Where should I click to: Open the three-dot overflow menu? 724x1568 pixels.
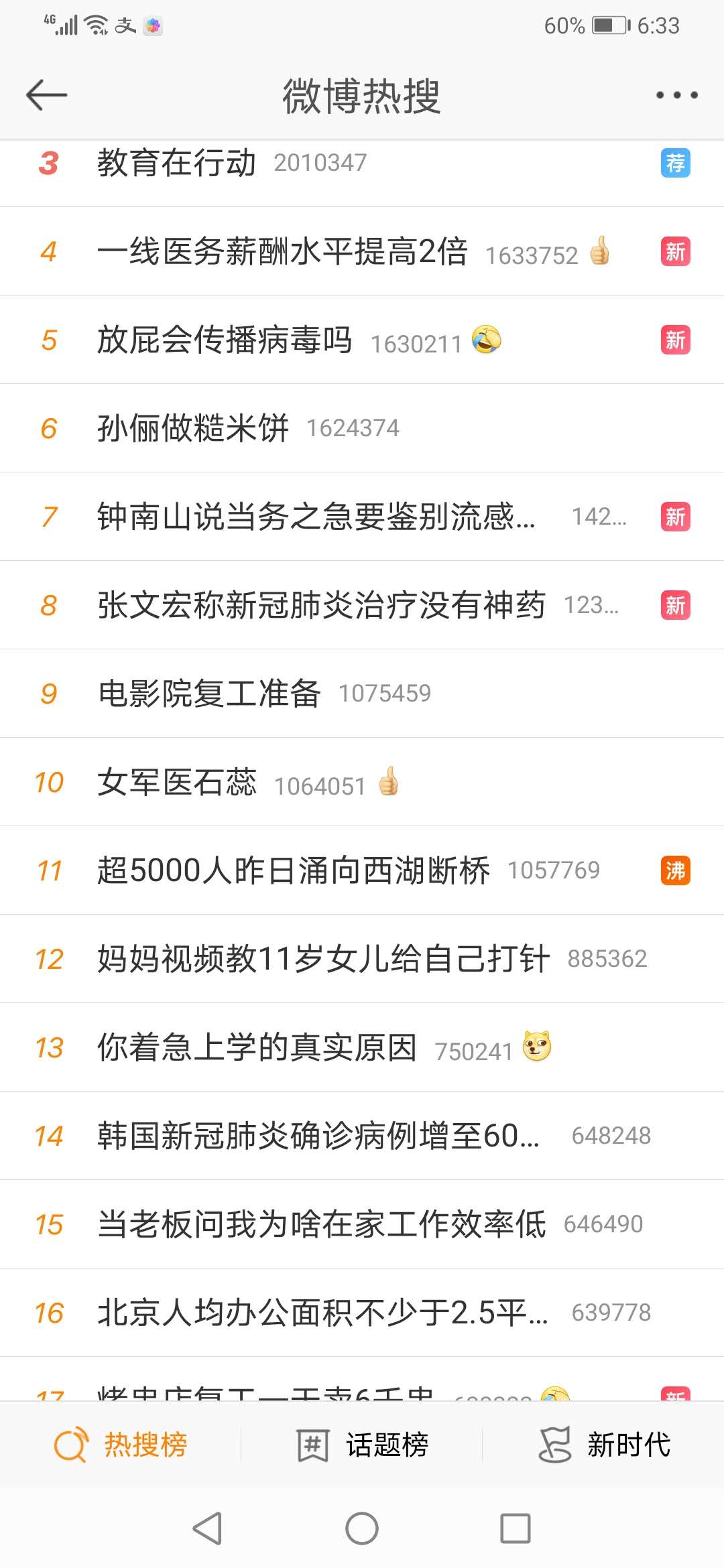tap(676, 95)
